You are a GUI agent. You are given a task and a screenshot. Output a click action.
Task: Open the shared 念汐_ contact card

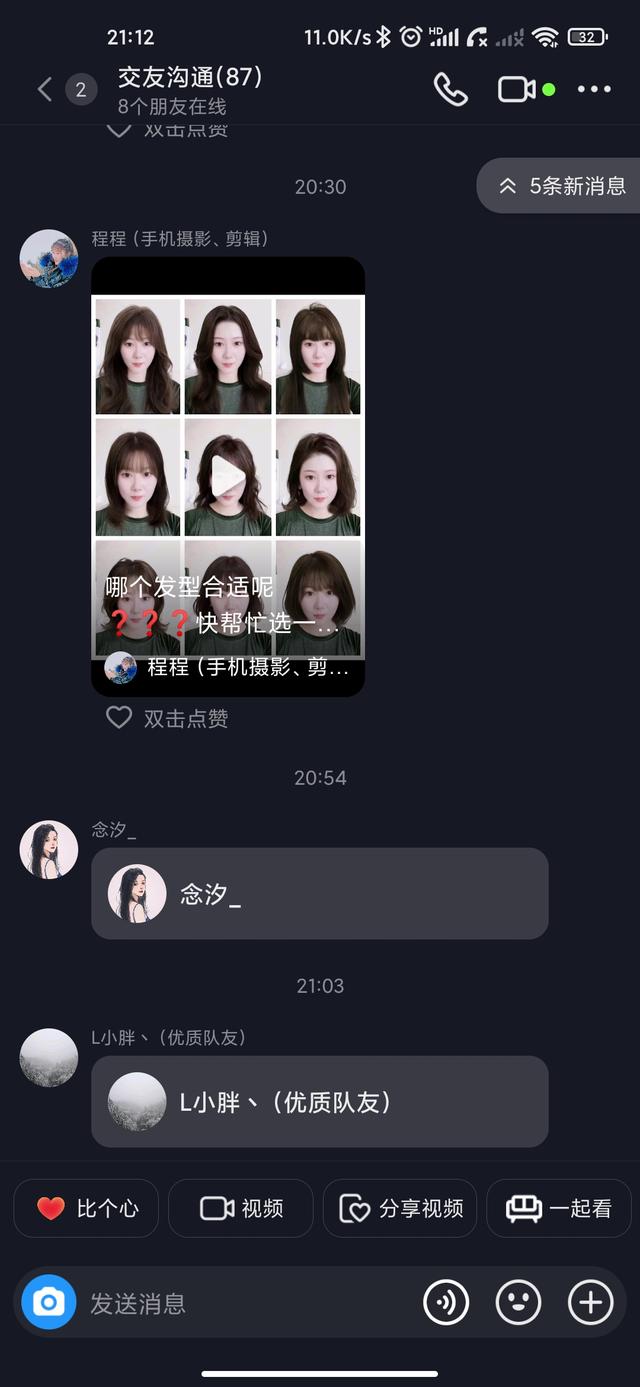(319, 894)
